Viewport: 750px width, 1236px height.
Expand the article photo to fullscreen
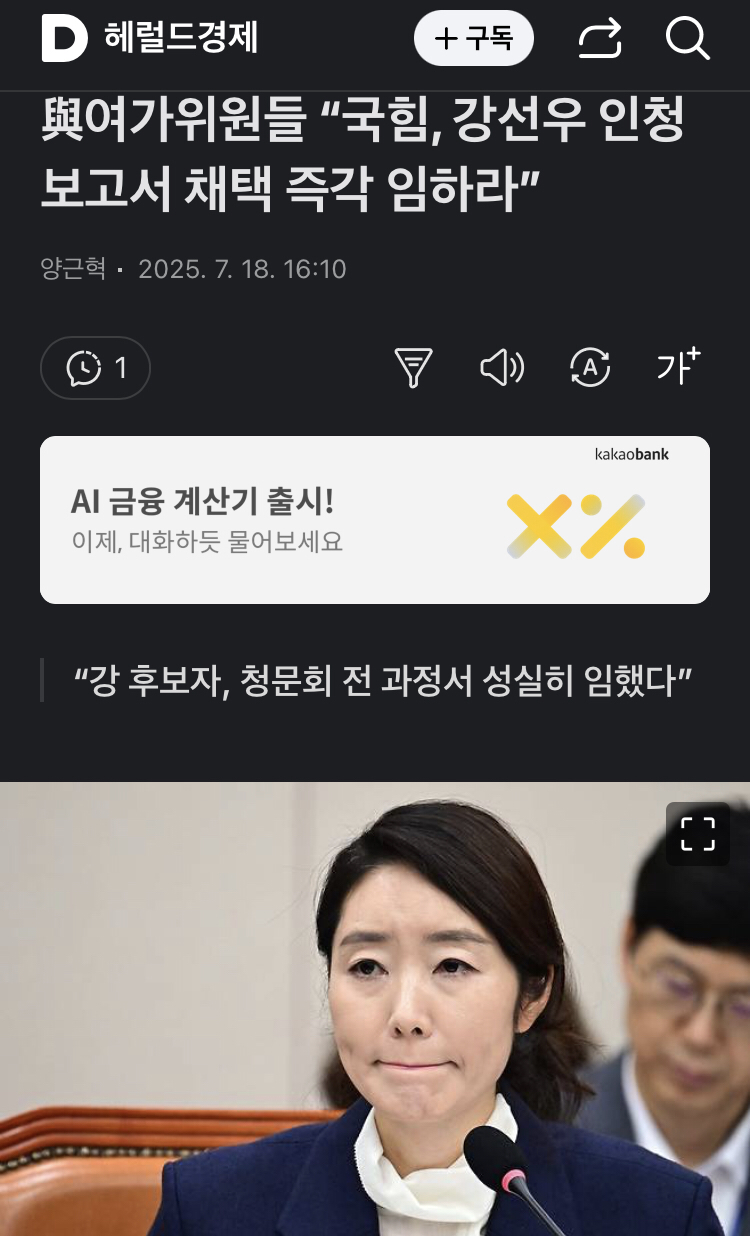coord(697,833)
